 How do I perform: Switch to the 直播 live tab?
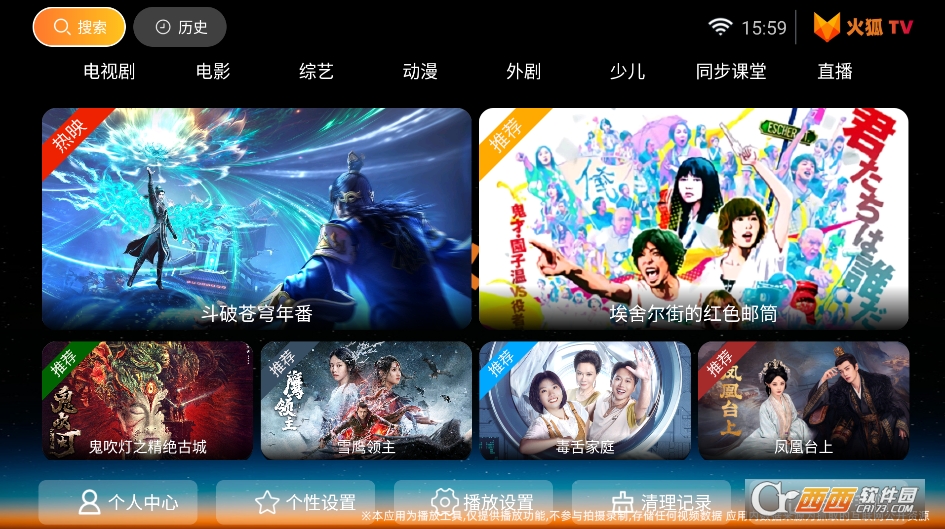(x=835, y=71)
